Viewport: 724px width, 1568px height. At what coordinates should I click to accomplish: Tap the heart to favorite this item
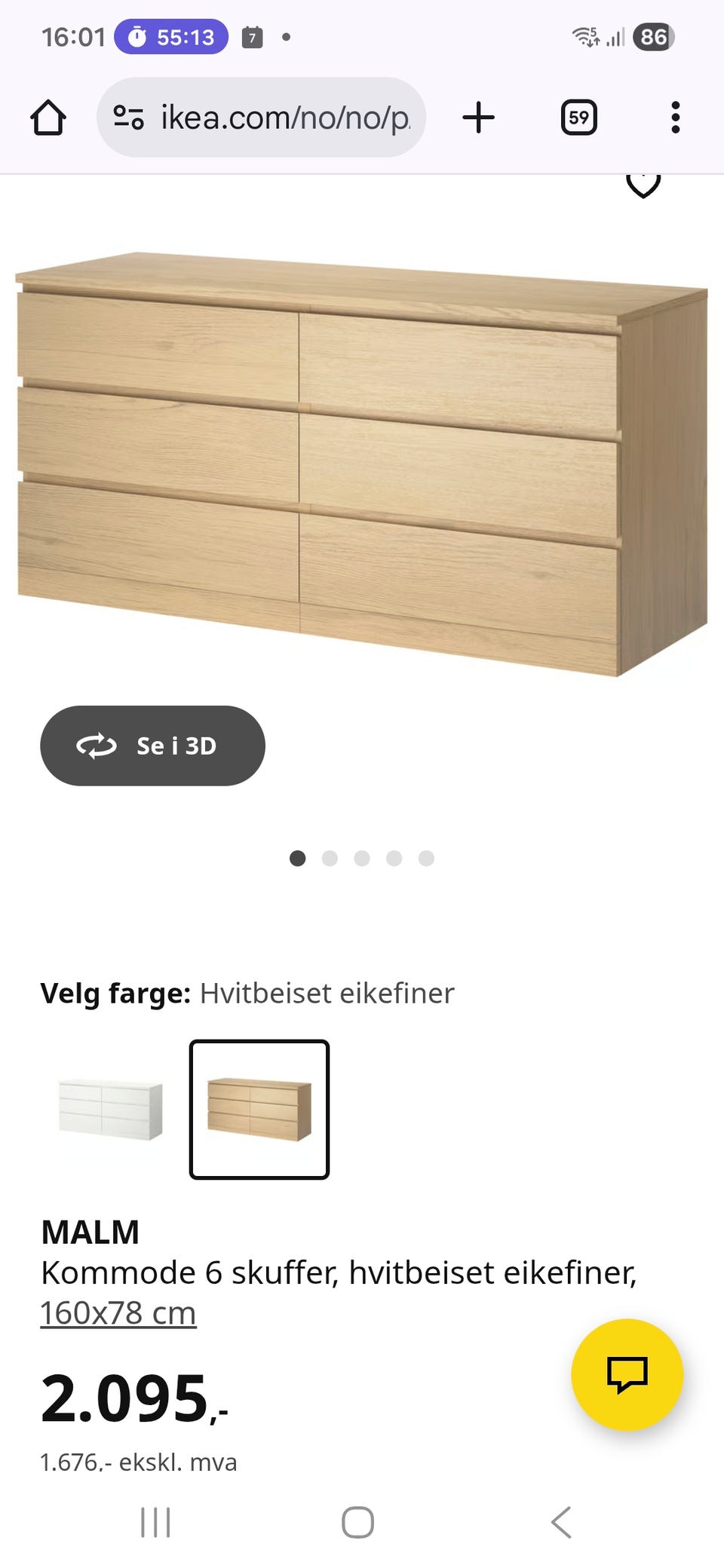pyautogui.click(x=643, y=181)
